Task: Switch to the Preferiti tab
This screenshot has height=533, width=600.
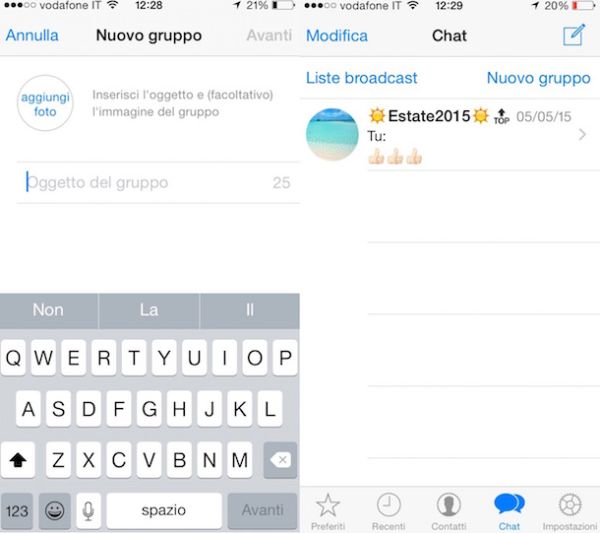Action: click(x=328, y=511)
